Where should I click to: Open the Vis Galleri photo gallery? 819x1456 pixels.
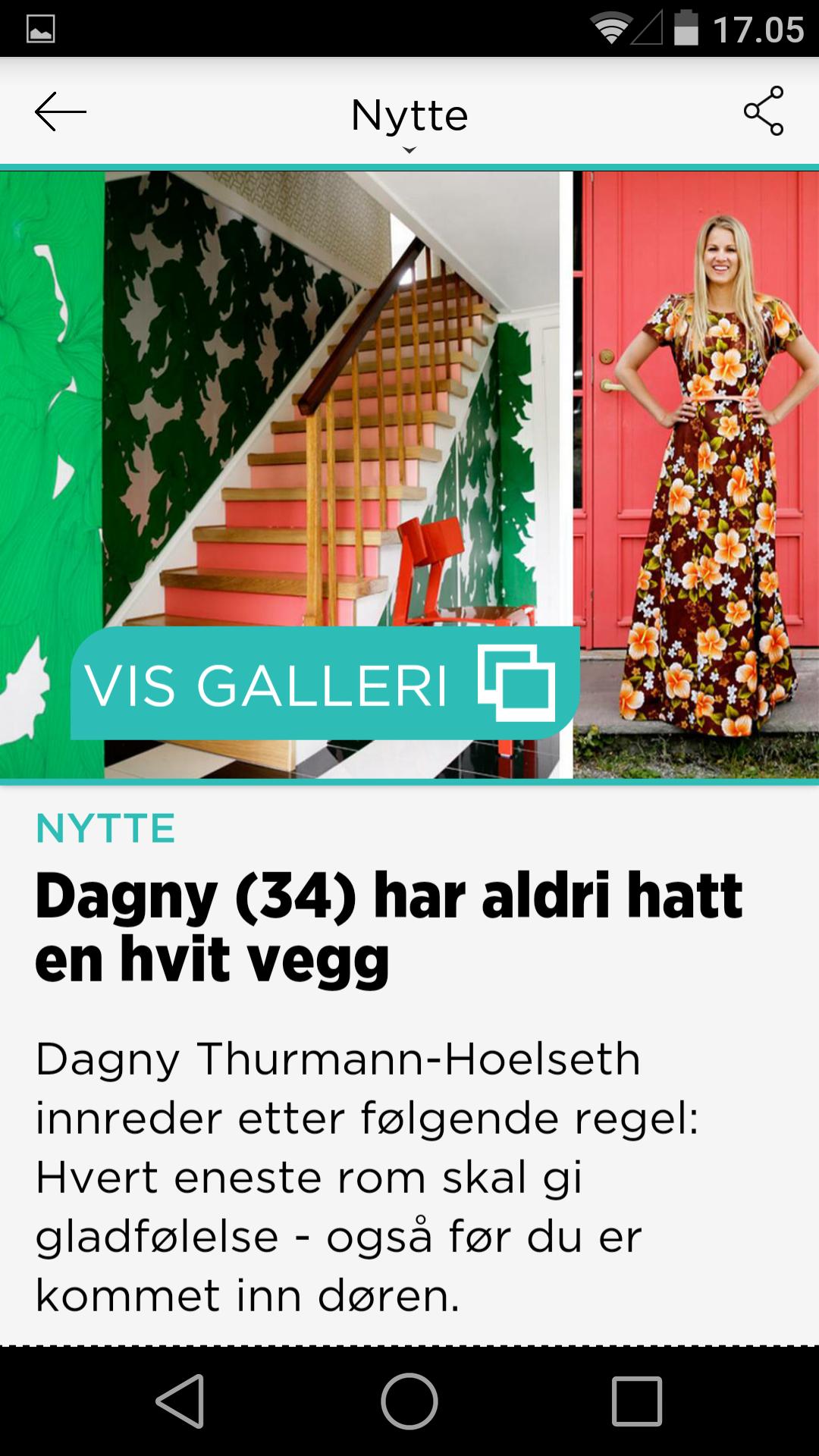pyautogui.click(x=325, y=684)
